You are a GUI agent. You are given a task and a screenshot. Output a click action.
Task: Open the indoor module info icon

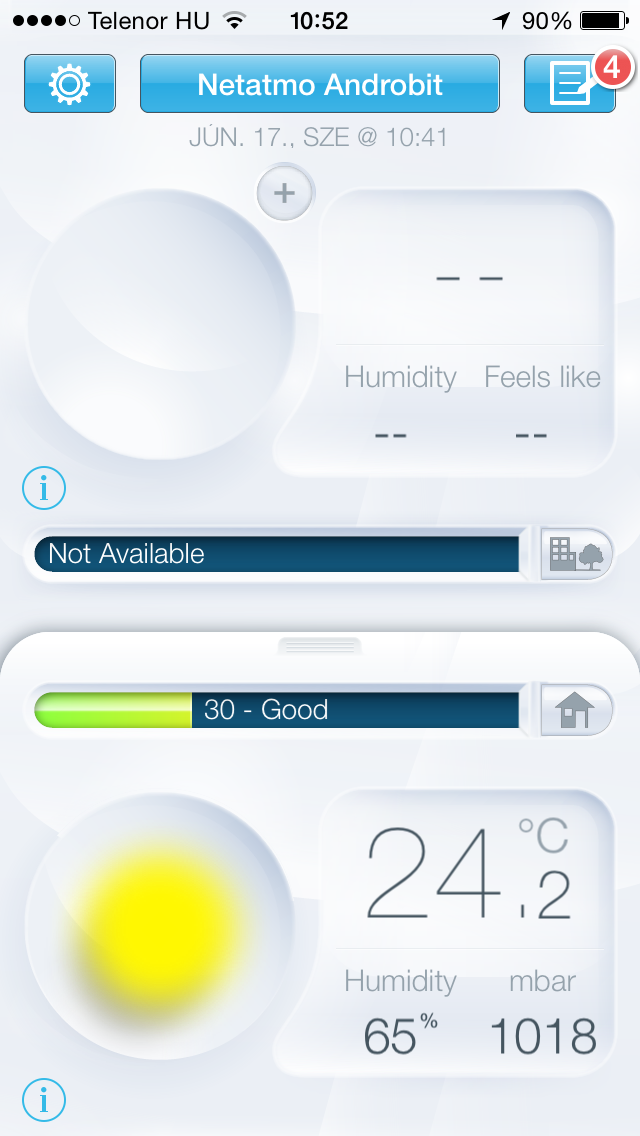tap(44, 1100)
